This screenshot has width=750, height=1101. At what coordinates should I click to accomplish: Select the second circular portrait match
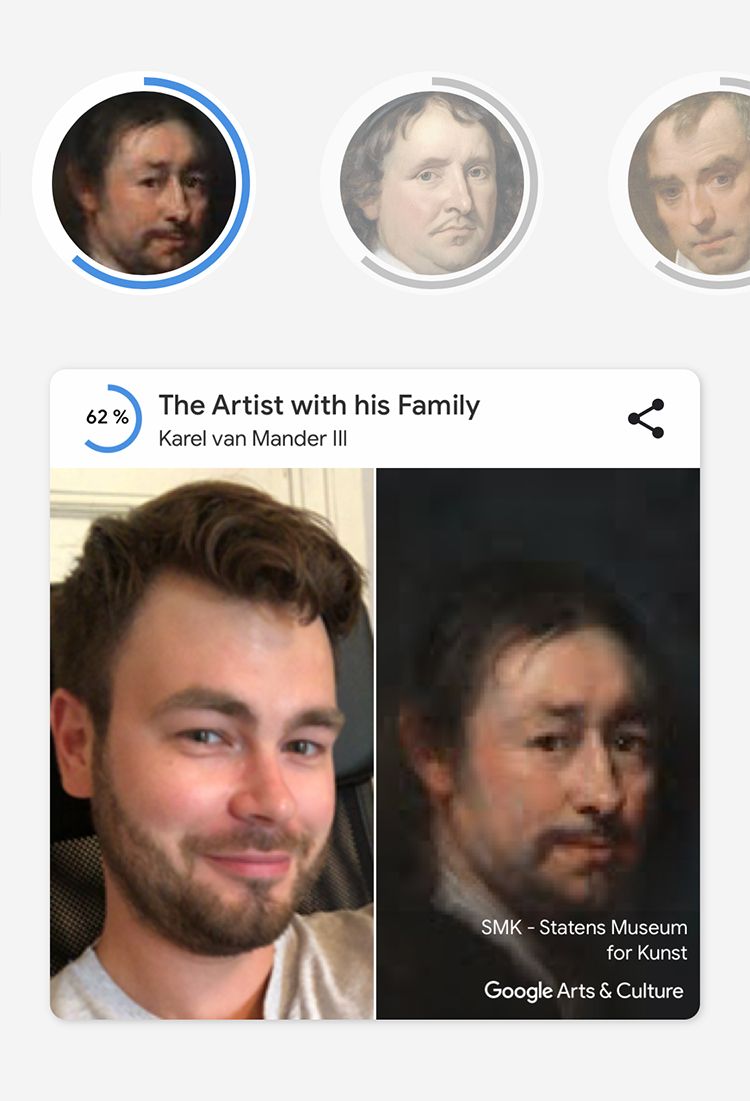pos(431,182)
